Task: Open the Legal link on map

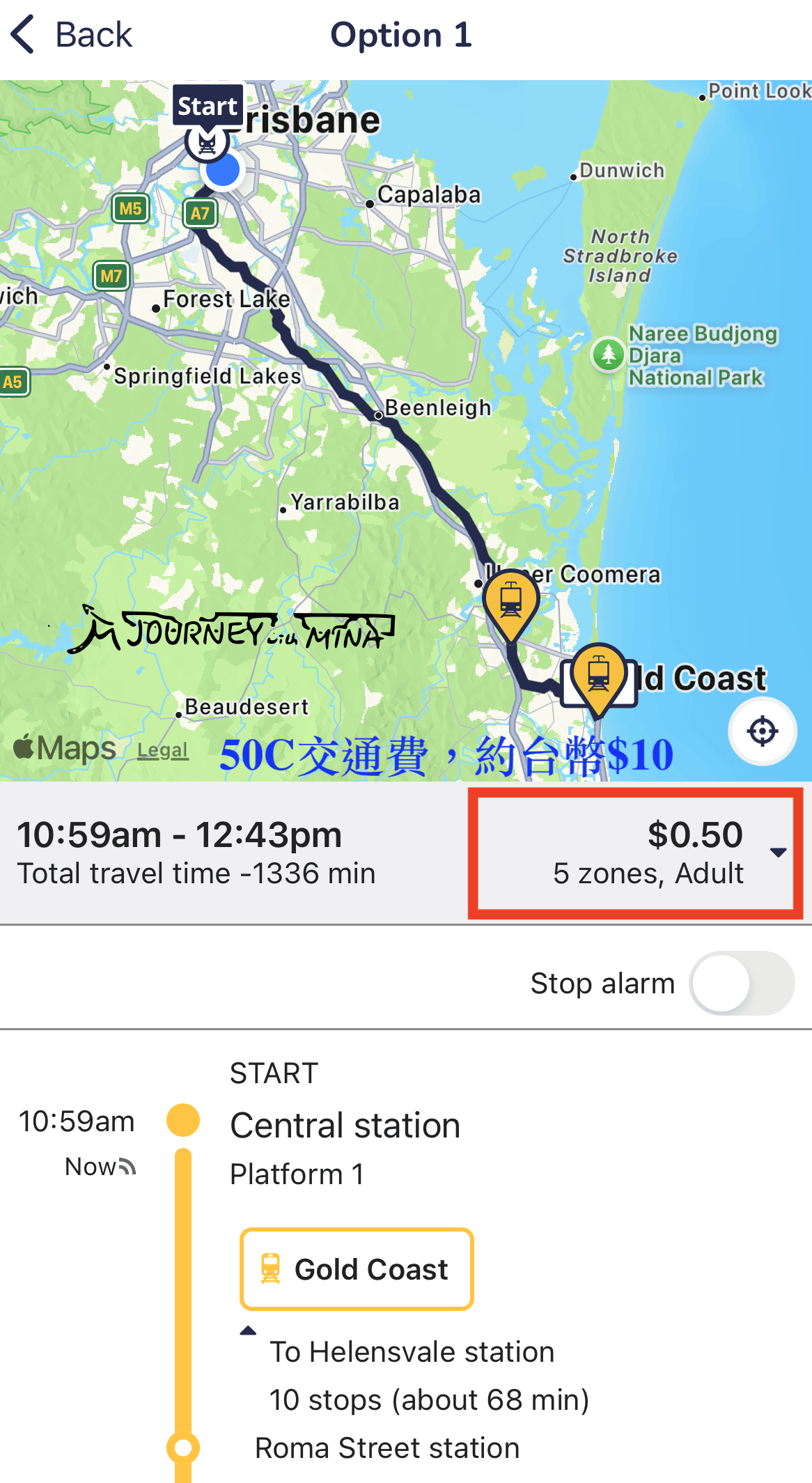Action: pyautogui.click(x=163, y=750)
